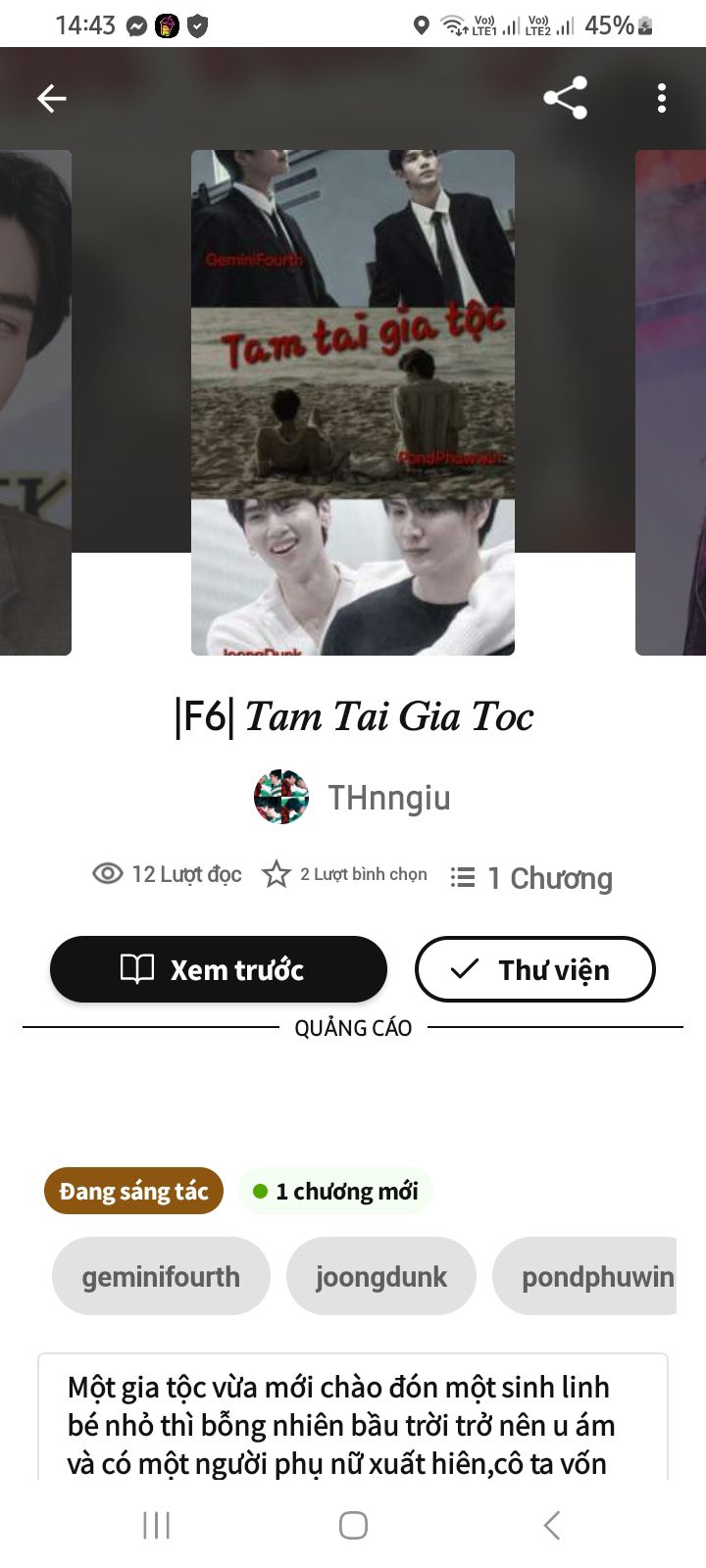The width and height of the screenshot is (706, 1568).
Task: Tap the Xem trước button
Action: (219, 969)
